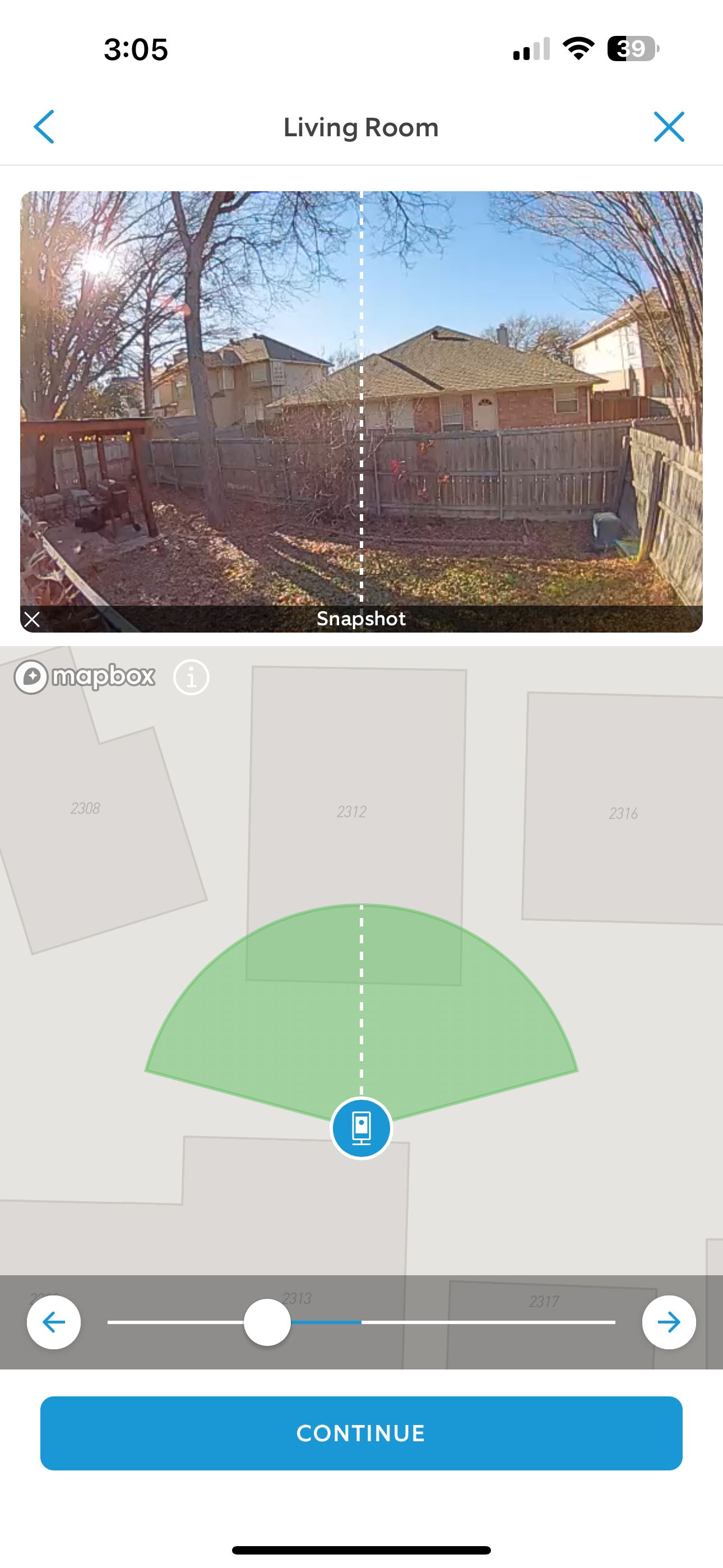Open the Mapbox attribution info icon
The image size is (723, 1568).
tap(192, 677)
